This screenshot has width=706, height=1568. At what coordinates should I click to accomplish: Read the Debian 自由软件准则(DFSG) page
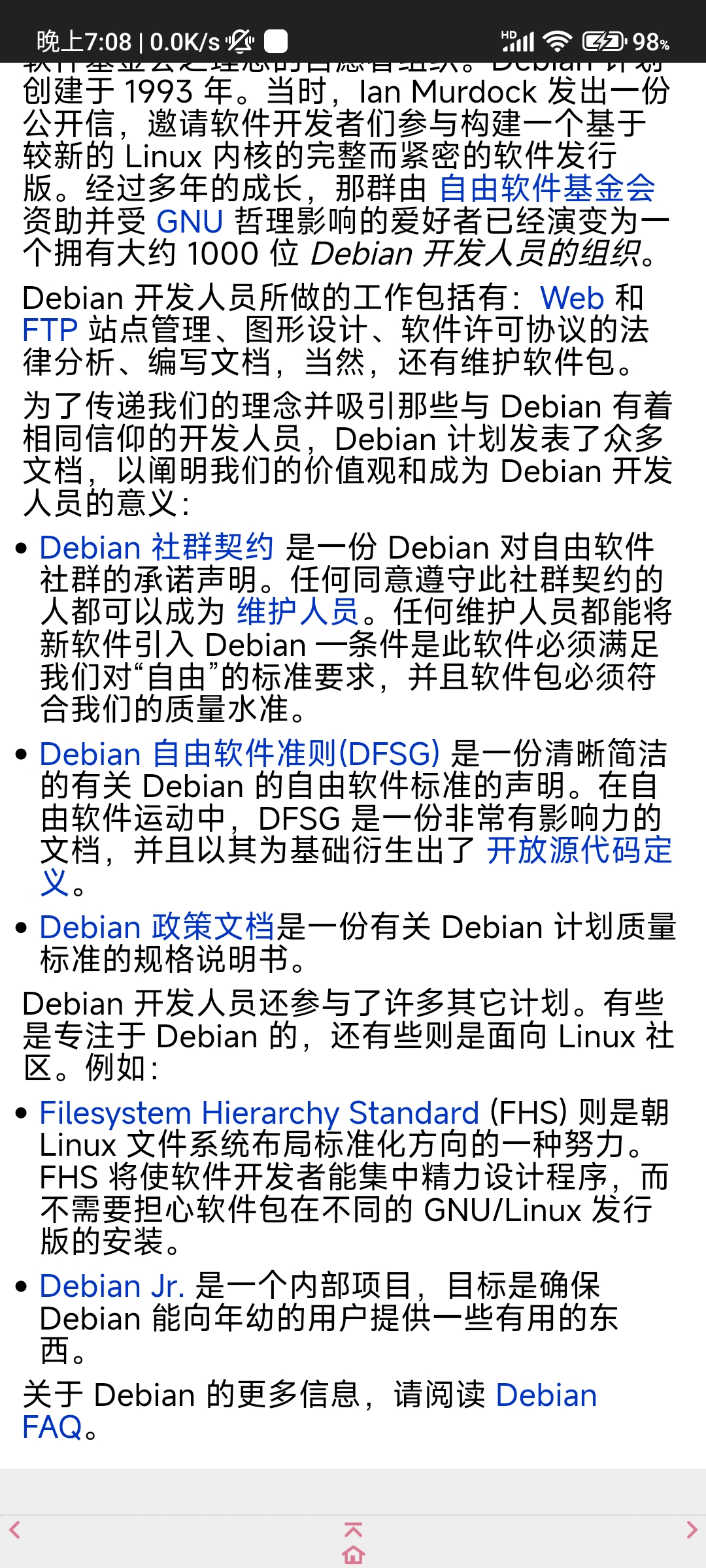[238, 753]
